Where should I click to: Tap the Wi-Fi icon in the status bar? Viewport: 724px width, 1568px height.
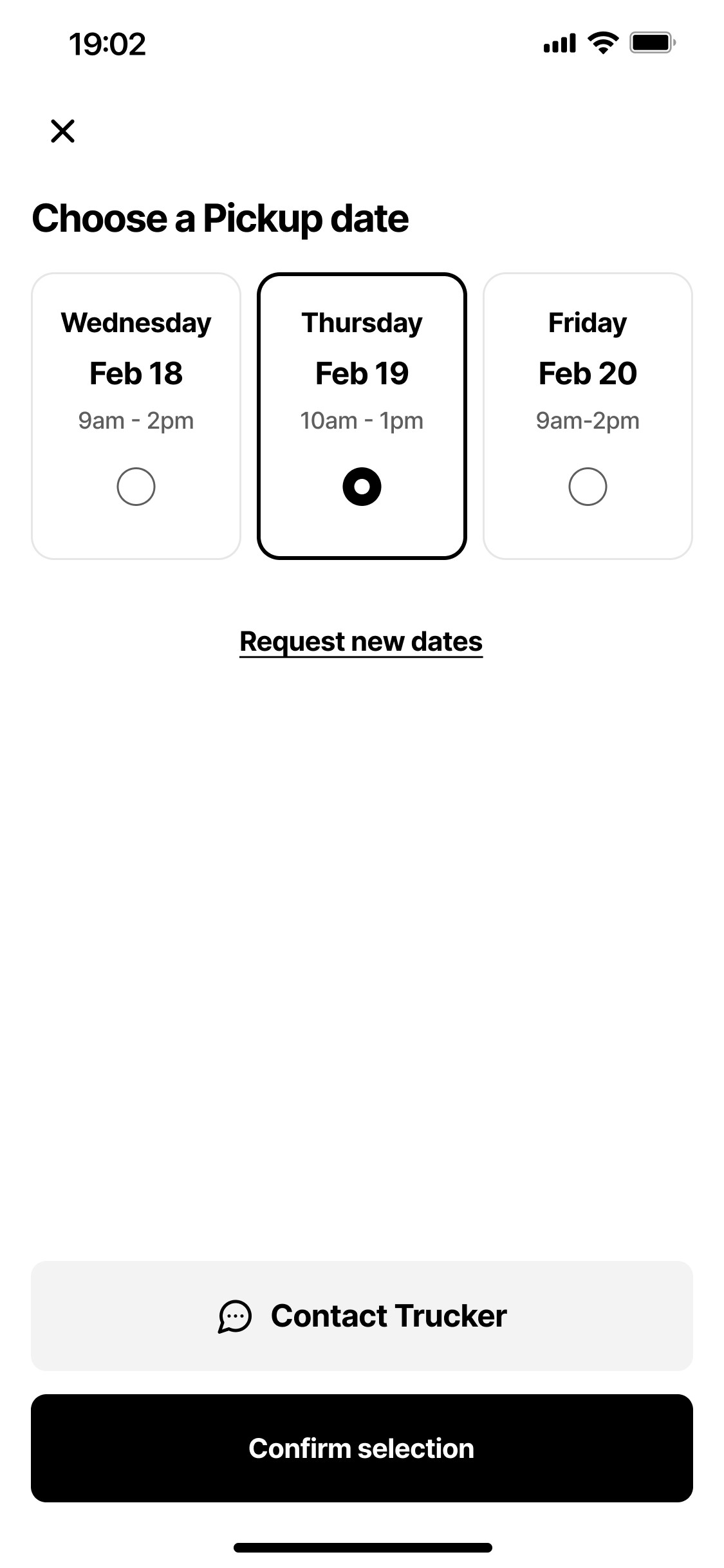point(601,42)
